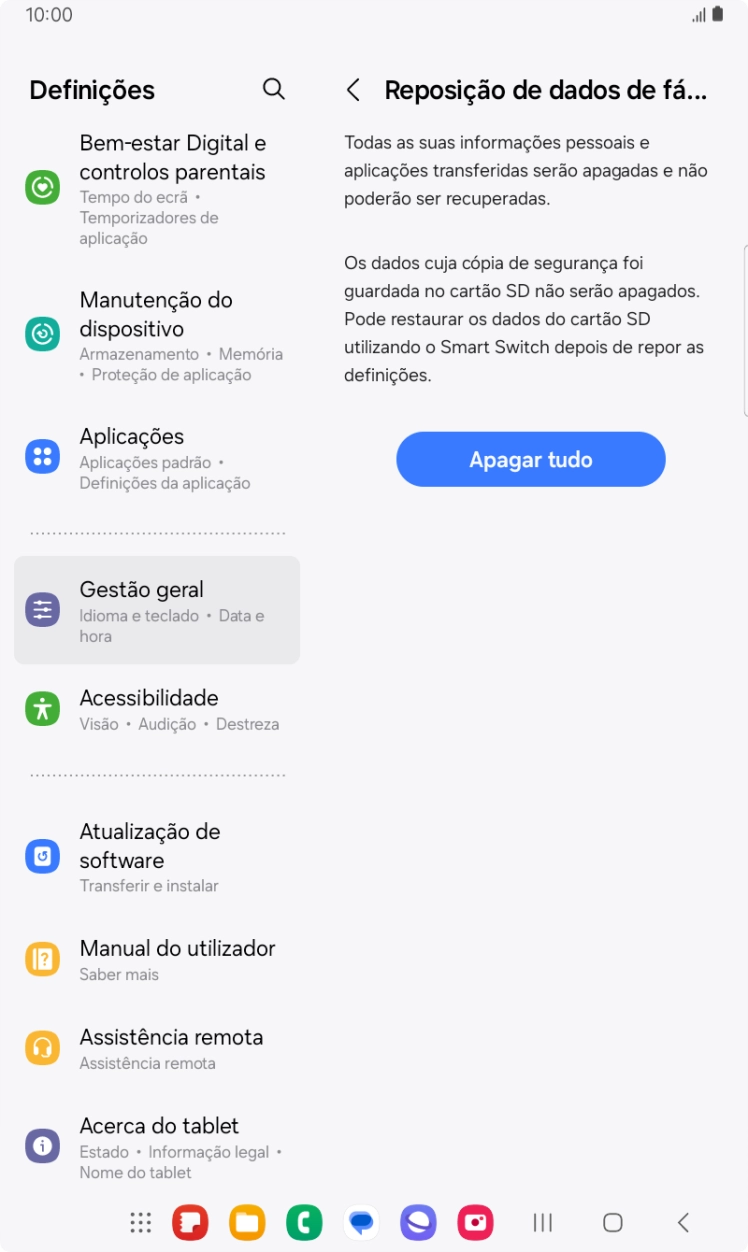This screenshot has height=1252, width=748.
Task: Open the Acessibilidade icon
Action: (42, 708)
